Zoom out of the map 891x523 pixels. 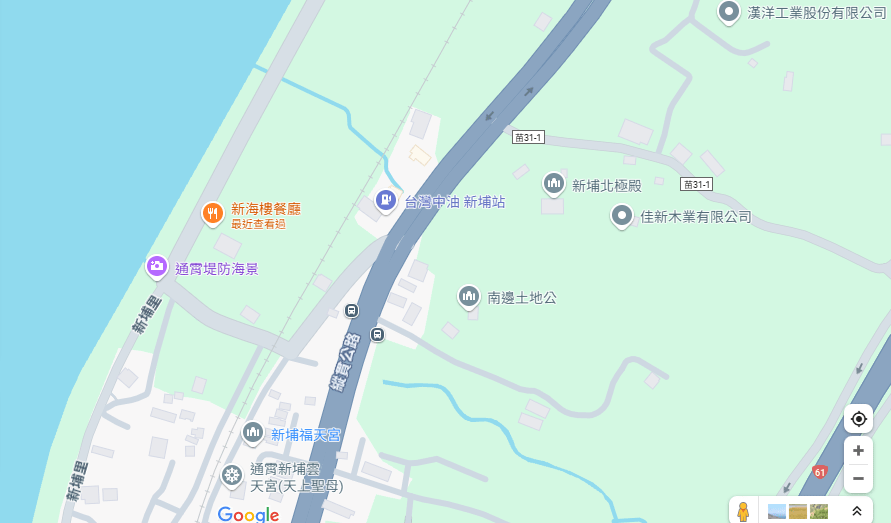(x=858, y=478)
